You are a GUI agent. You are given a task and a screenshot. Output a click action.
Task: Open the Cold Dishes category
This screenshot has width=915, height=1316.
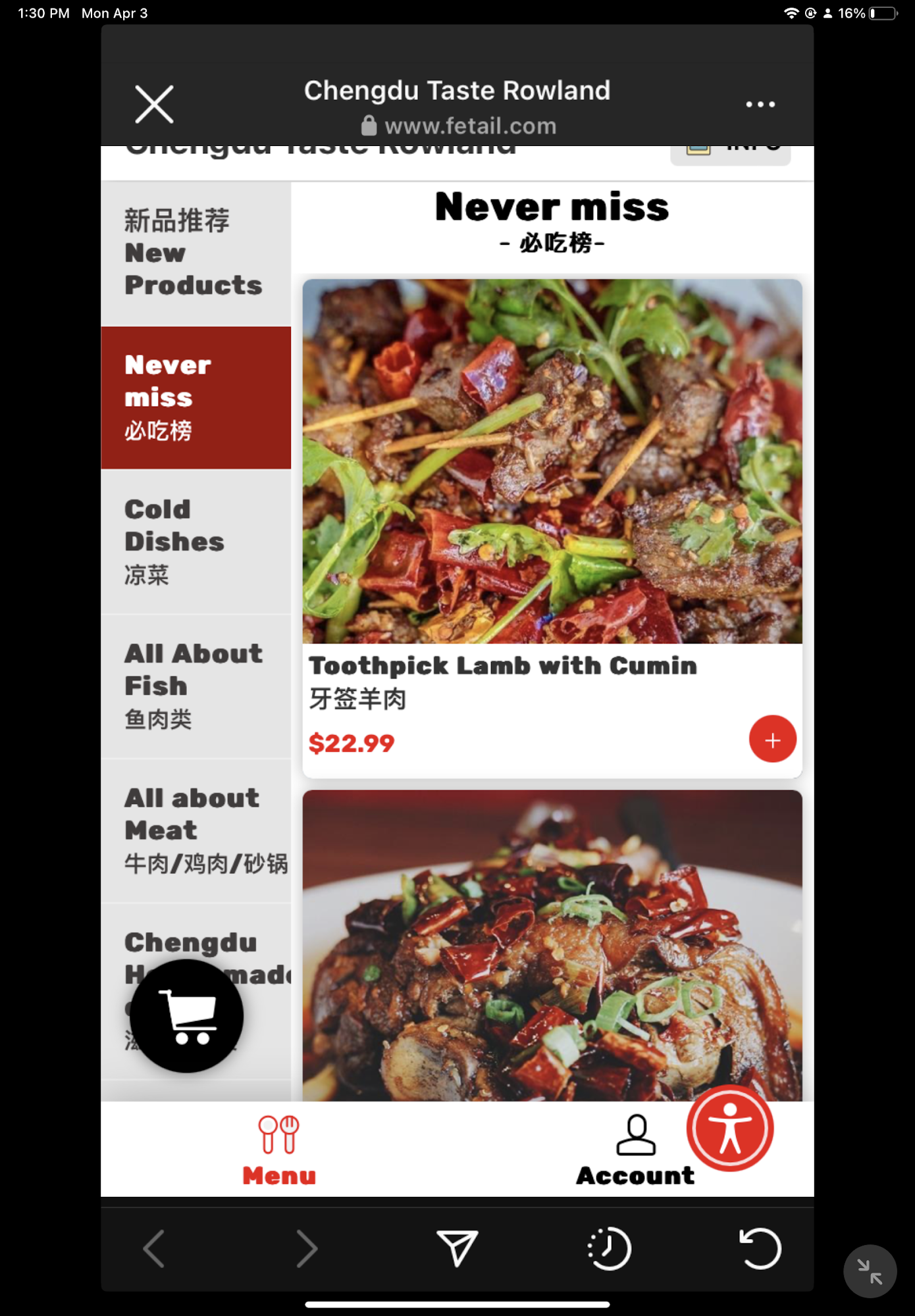pos(196,542)
